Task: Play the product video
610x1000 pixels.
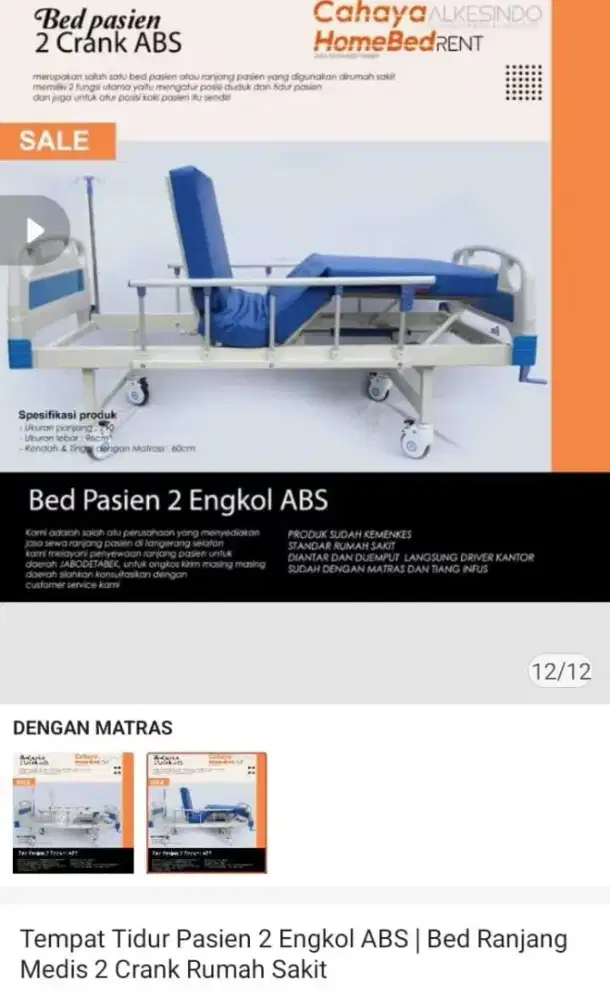Action: pyautogui.click(x=35, y=231)
